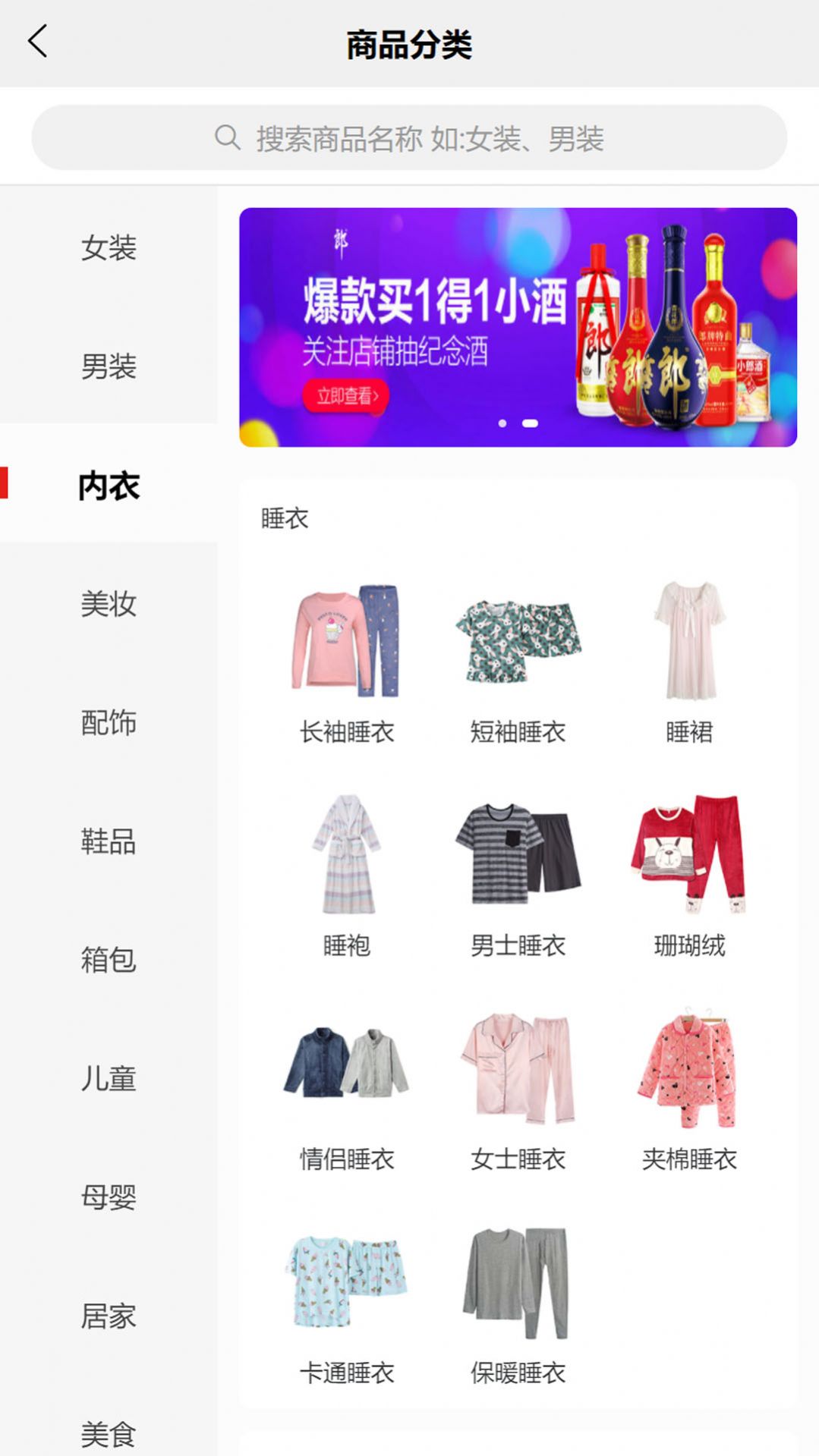Image resolution: width=819 pixels, height=1456 pixels.
Task: Select the 男士睡衣 category icon
Action: [x=516, y=856]
